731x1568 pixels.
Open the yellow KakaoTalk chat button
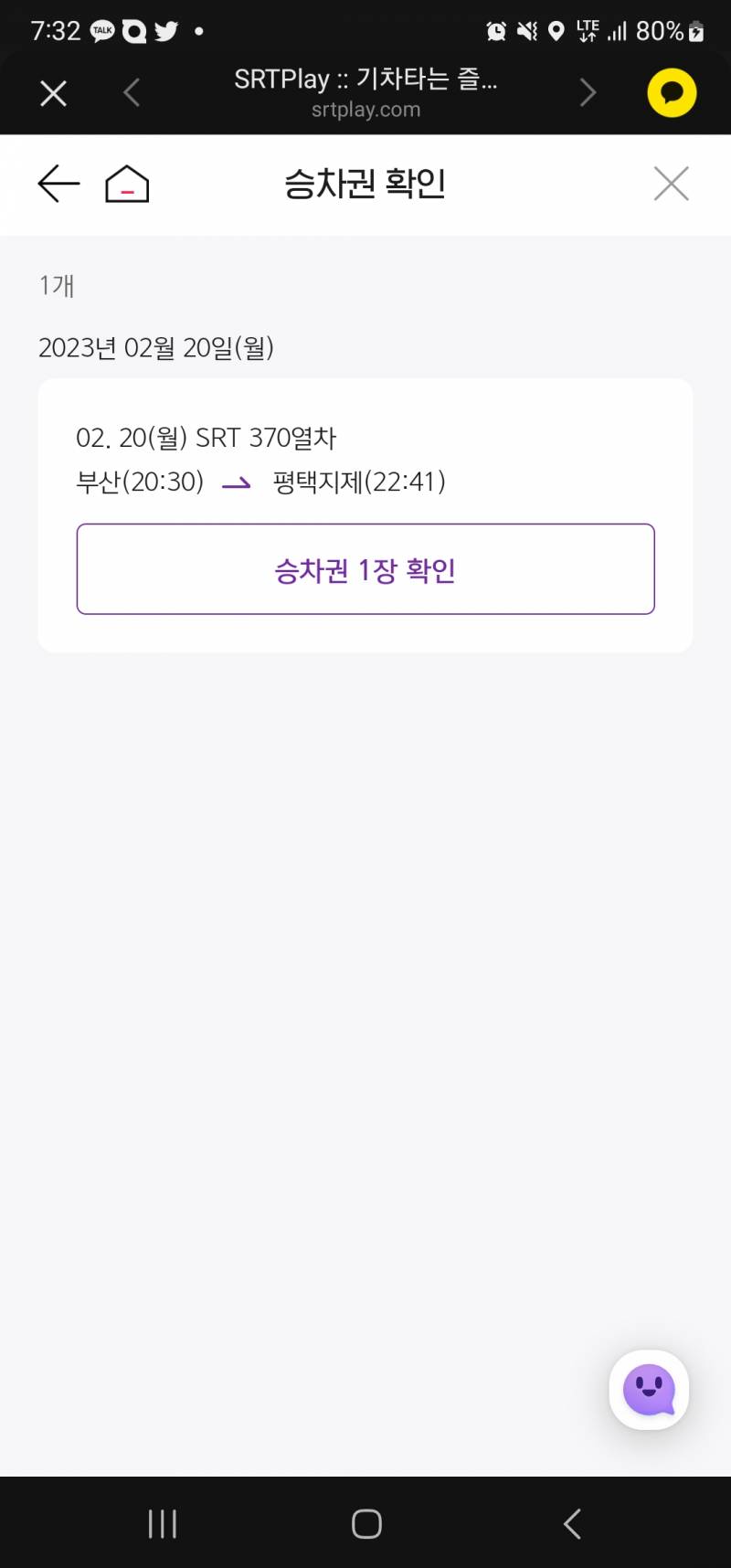[672, 93]
